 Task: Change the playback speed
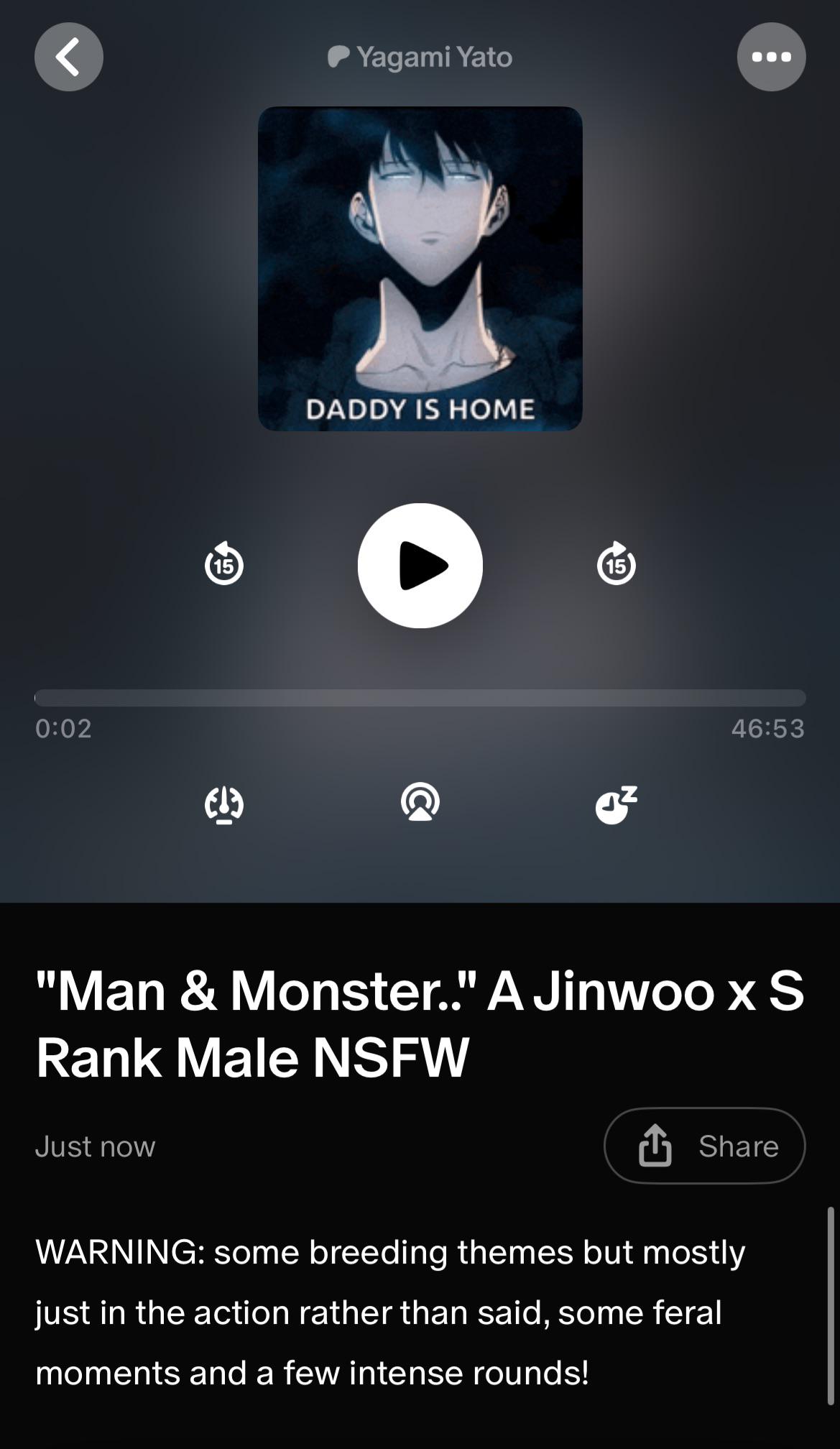224,804
